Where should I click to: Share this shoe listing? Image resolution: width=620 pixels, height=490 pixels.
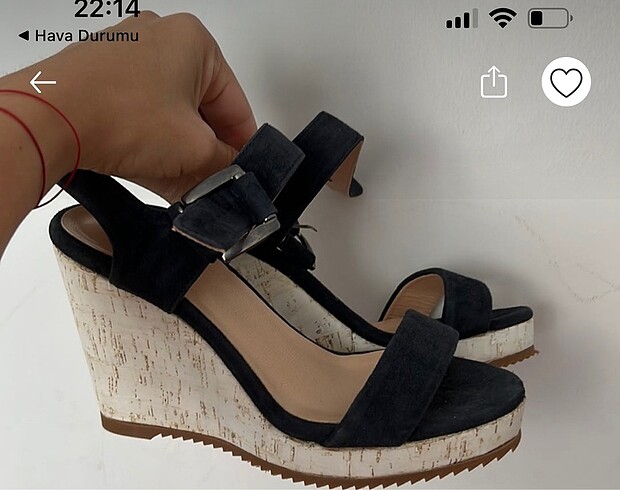[x=494, y=83]
